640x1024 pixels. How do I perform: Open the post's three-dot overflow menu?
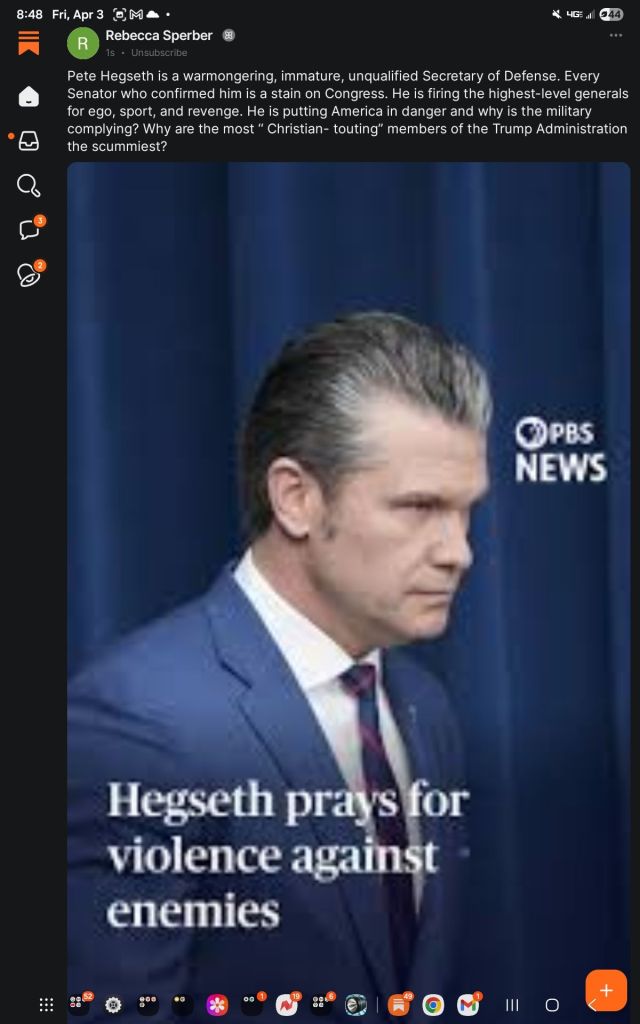[x=616, y=36]
